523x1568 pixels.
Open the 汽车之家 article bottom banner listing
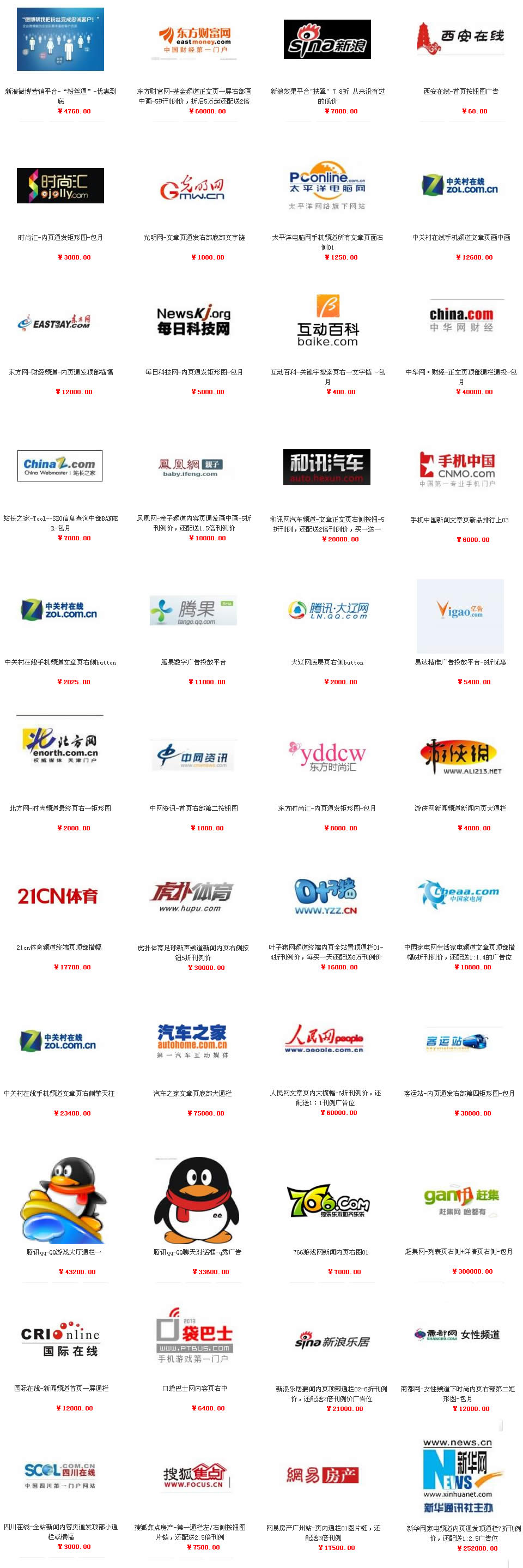point(193,1093)
